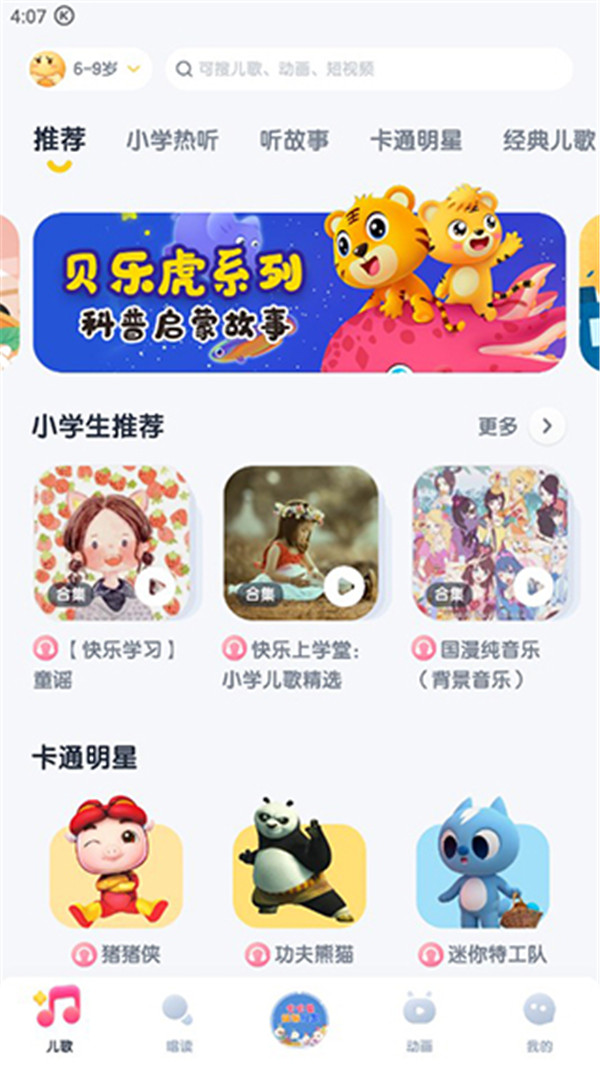Image resolution: width=600 pixels, height=1066 pixels.
Task: Open the 猪猪侠 cartoon star
Action: 116,861
